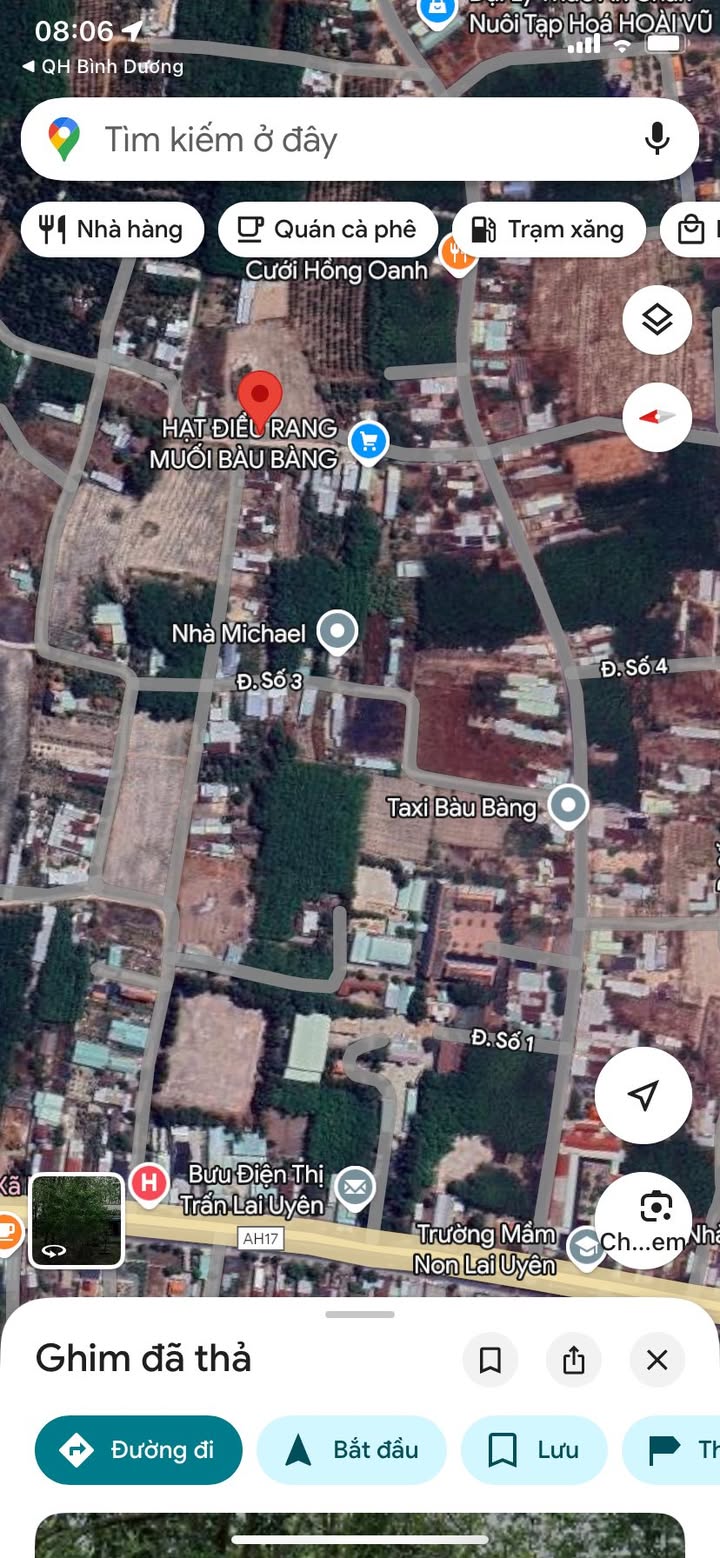Screen dimensions: 720x1558
Task: Start voice search with the microphone
Action: pos(657,139)
